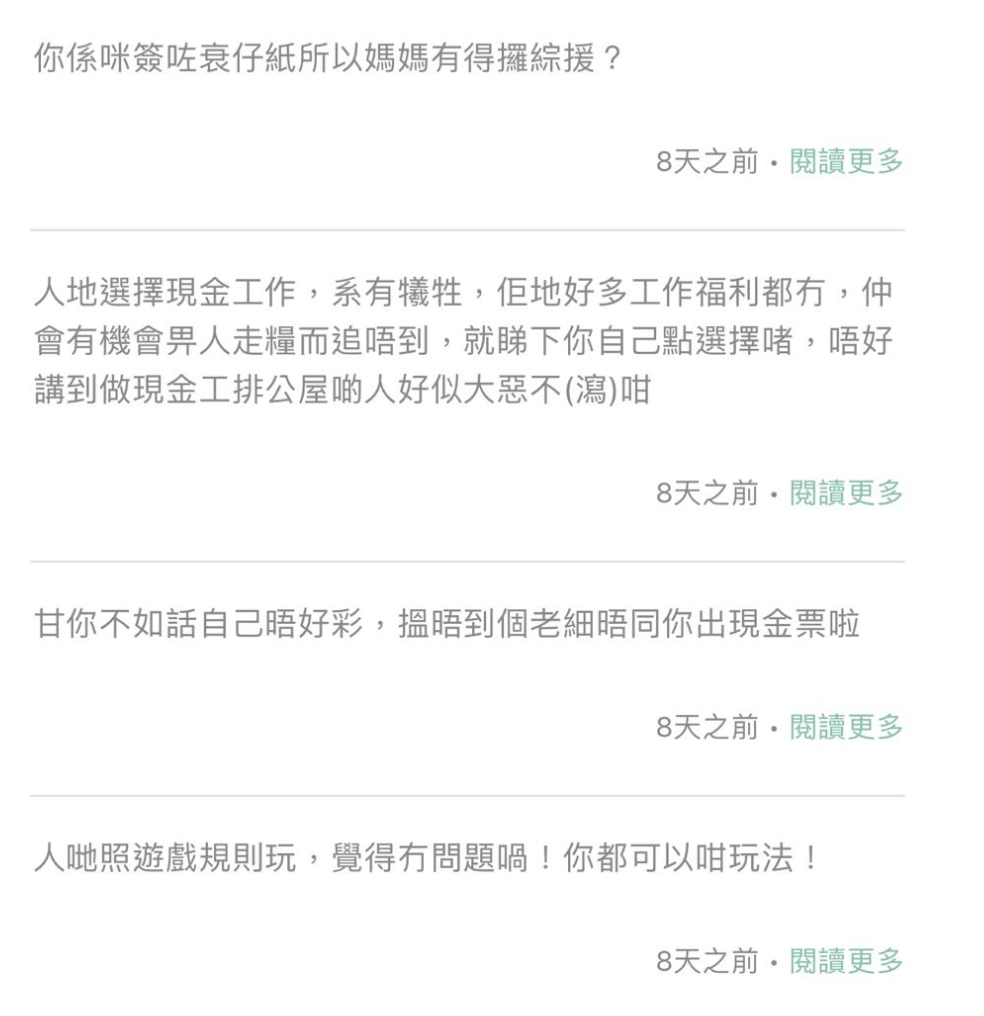Select the 8天之前 timestamp on the second comment
This screenshot has width=984, height=1016.
point(705,494)
